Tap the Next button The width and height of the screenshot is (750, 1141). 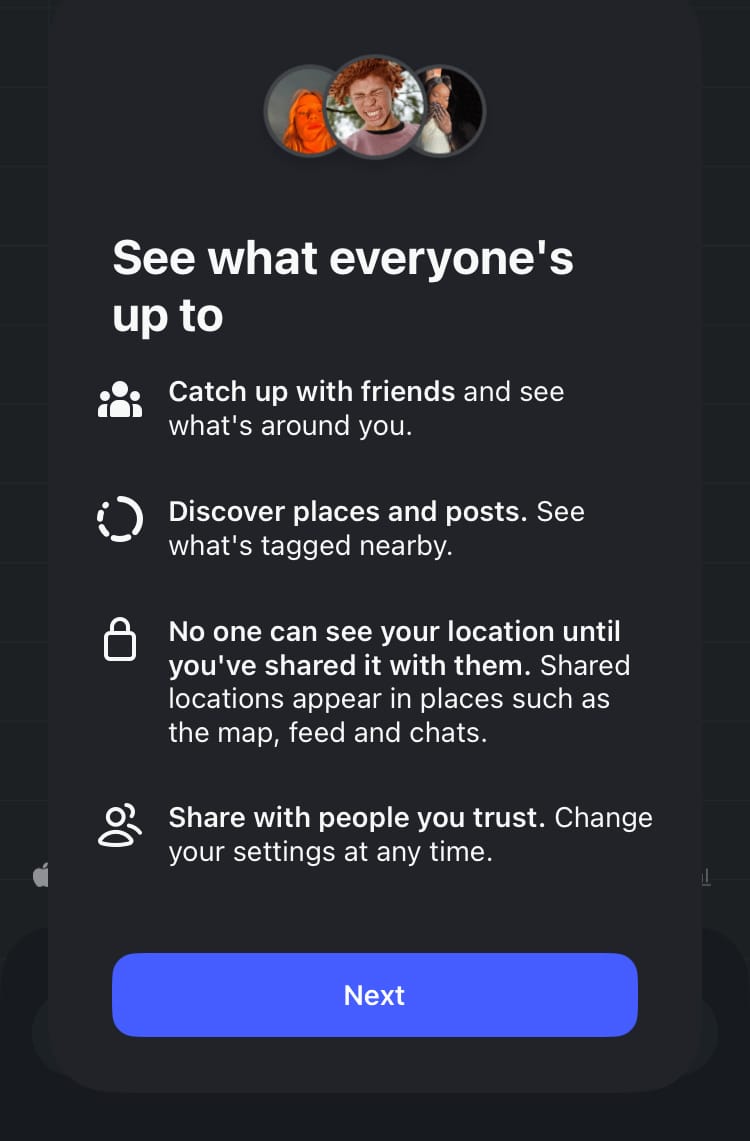374,994
